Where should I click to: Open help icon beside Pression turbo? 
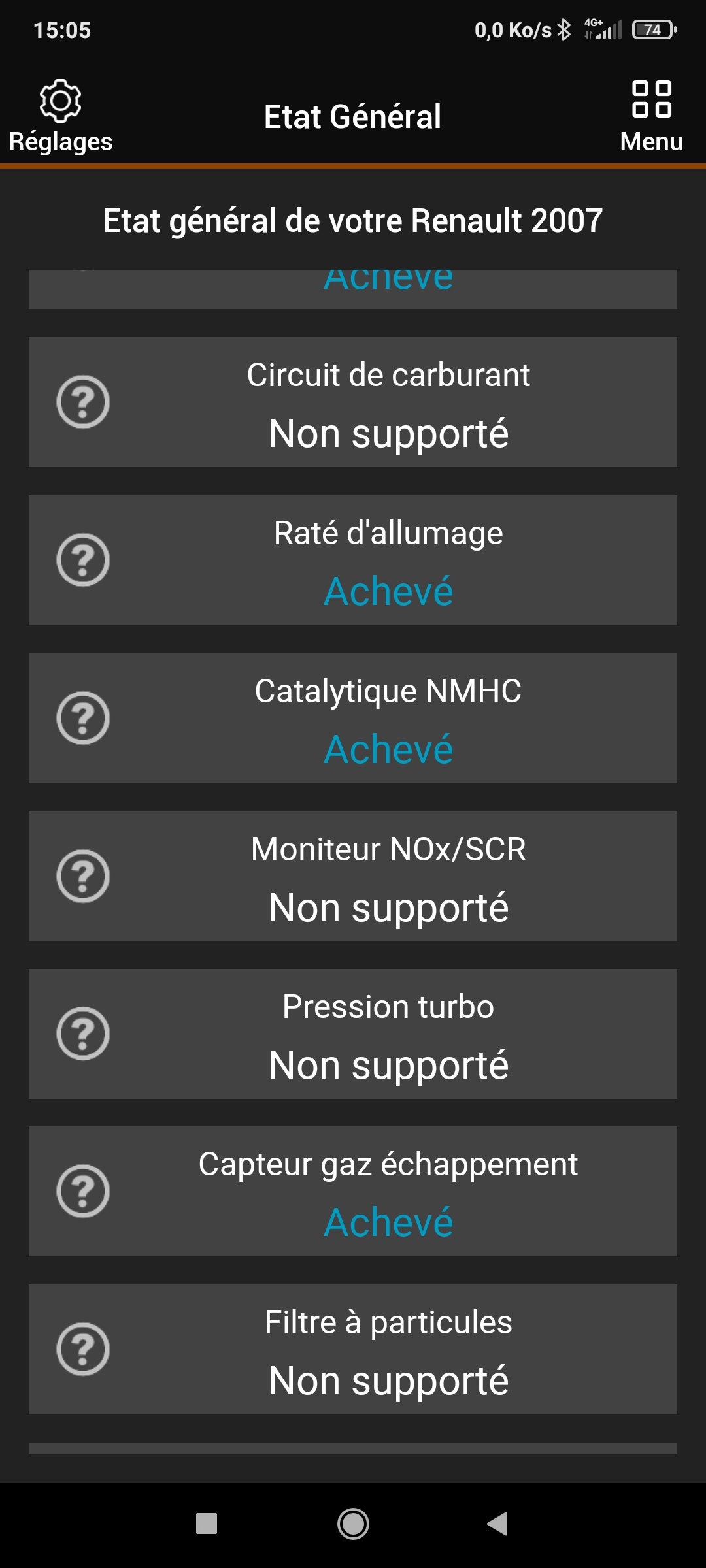pos(83,1034)
